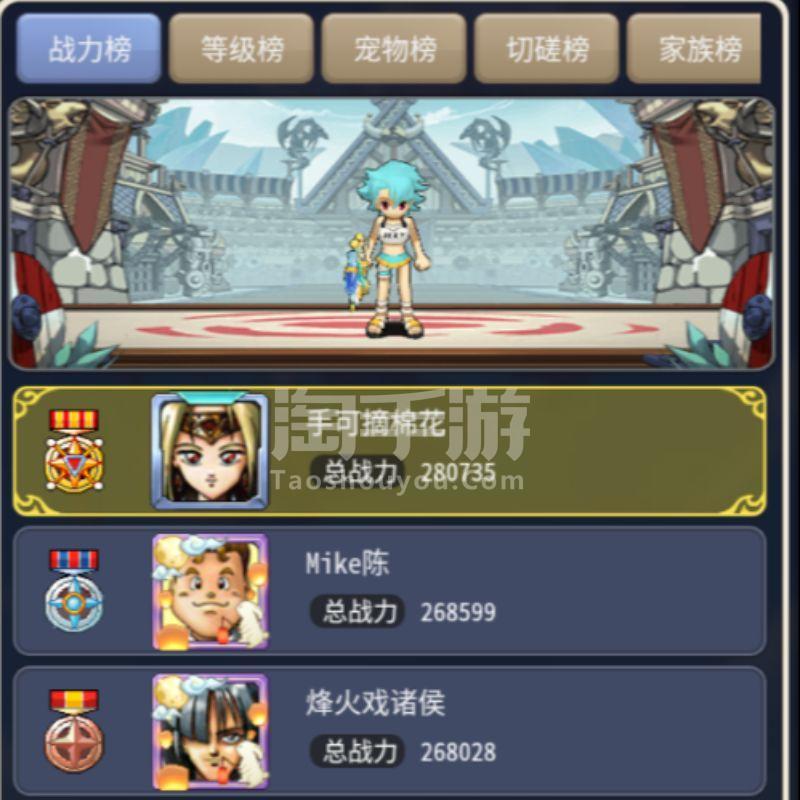Select first-place player 手可摘棉花
Viewport: 800px width, 800px height.
390,452
